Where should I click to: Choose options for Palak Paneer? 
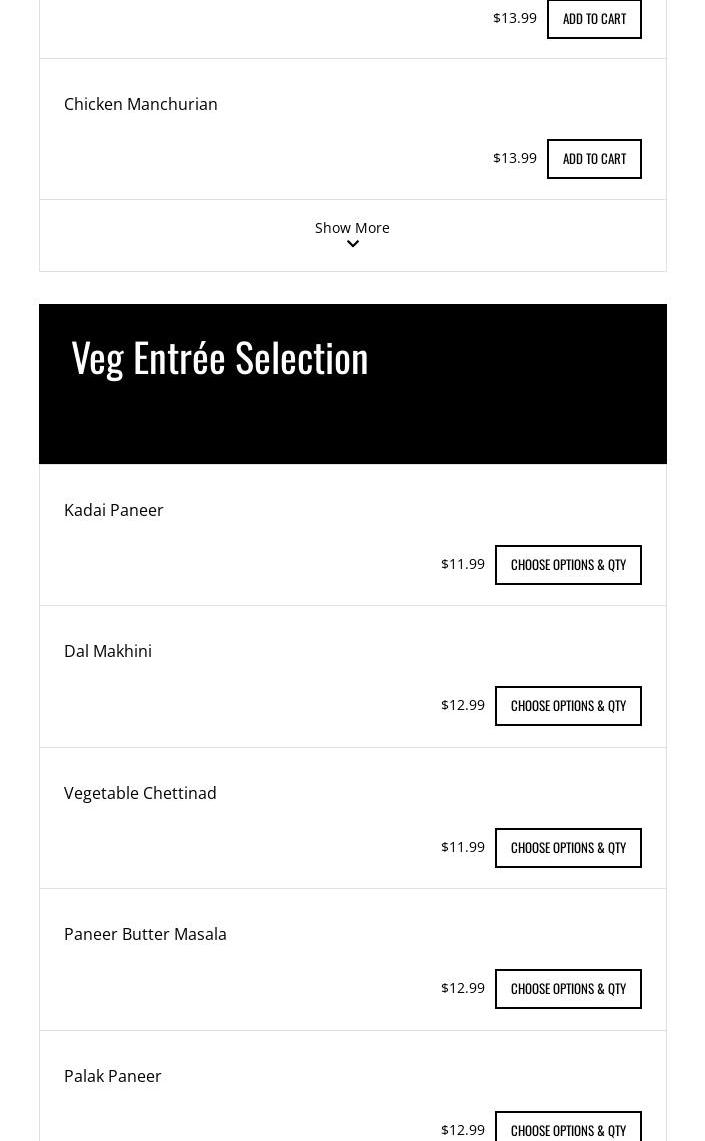[x=568, y=1128]
